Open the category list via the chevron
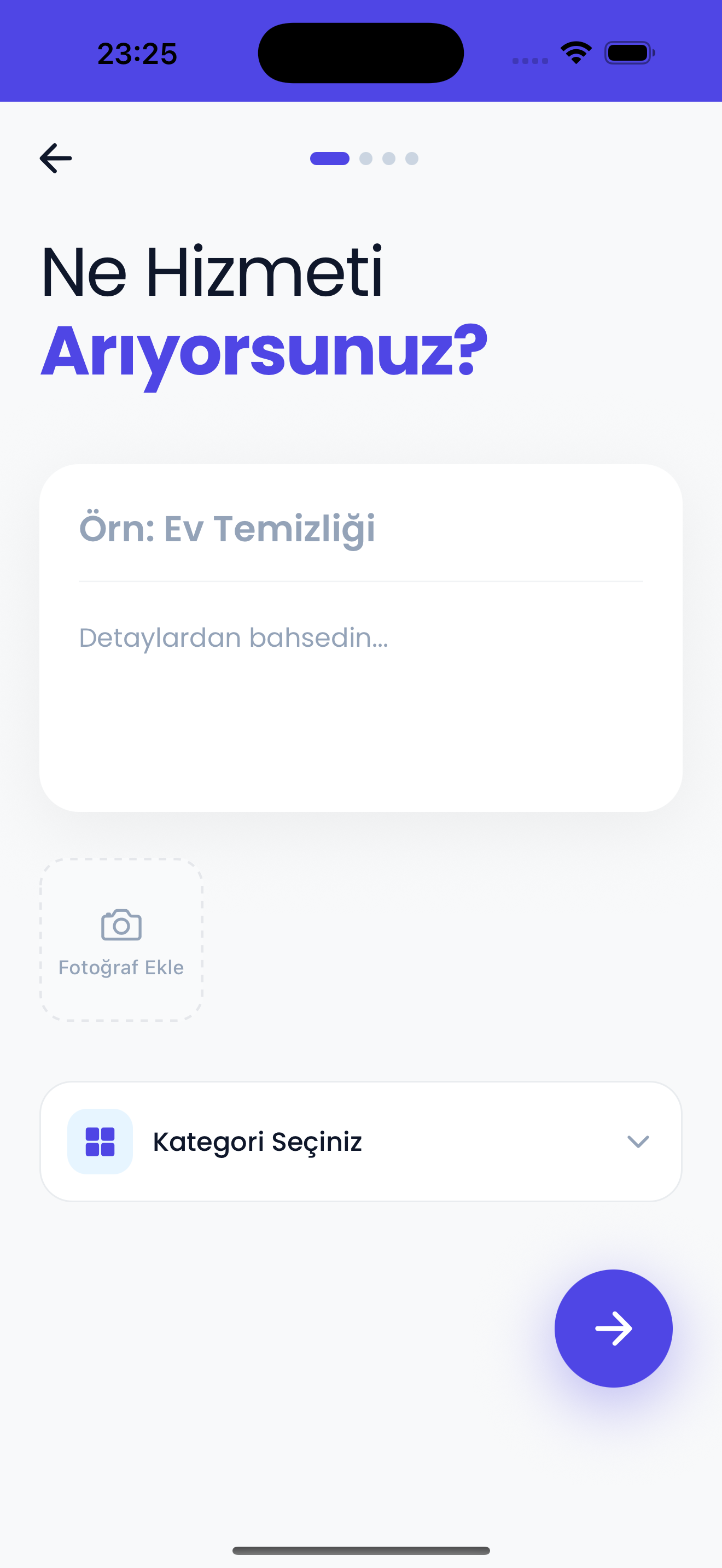The image size is (722, 1568). [637, 1142]
